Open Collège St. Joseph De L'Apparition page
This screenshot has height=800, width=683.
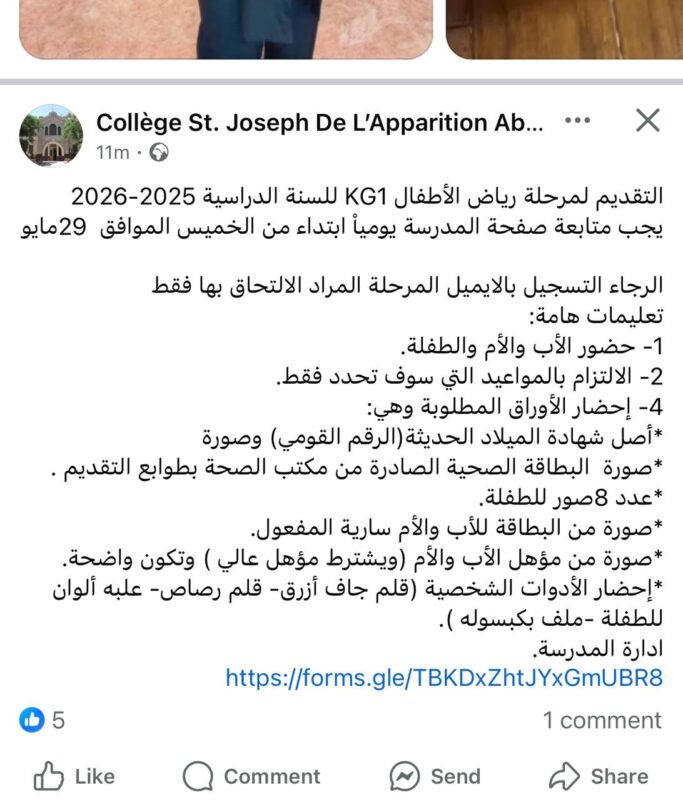click(320, 122)
